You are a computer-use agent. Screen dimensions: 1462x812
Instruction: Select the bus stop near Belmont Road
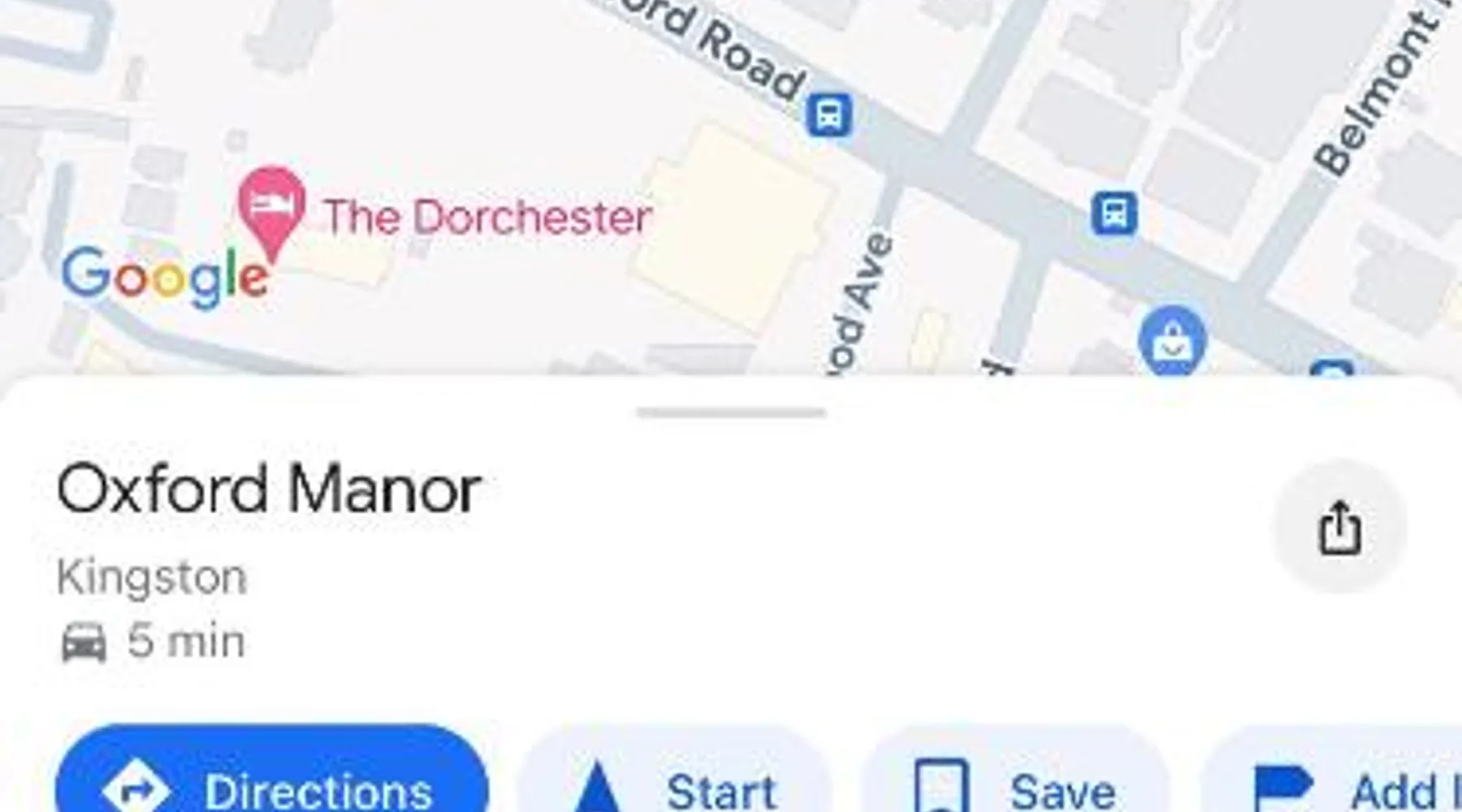pos(1114,214)
